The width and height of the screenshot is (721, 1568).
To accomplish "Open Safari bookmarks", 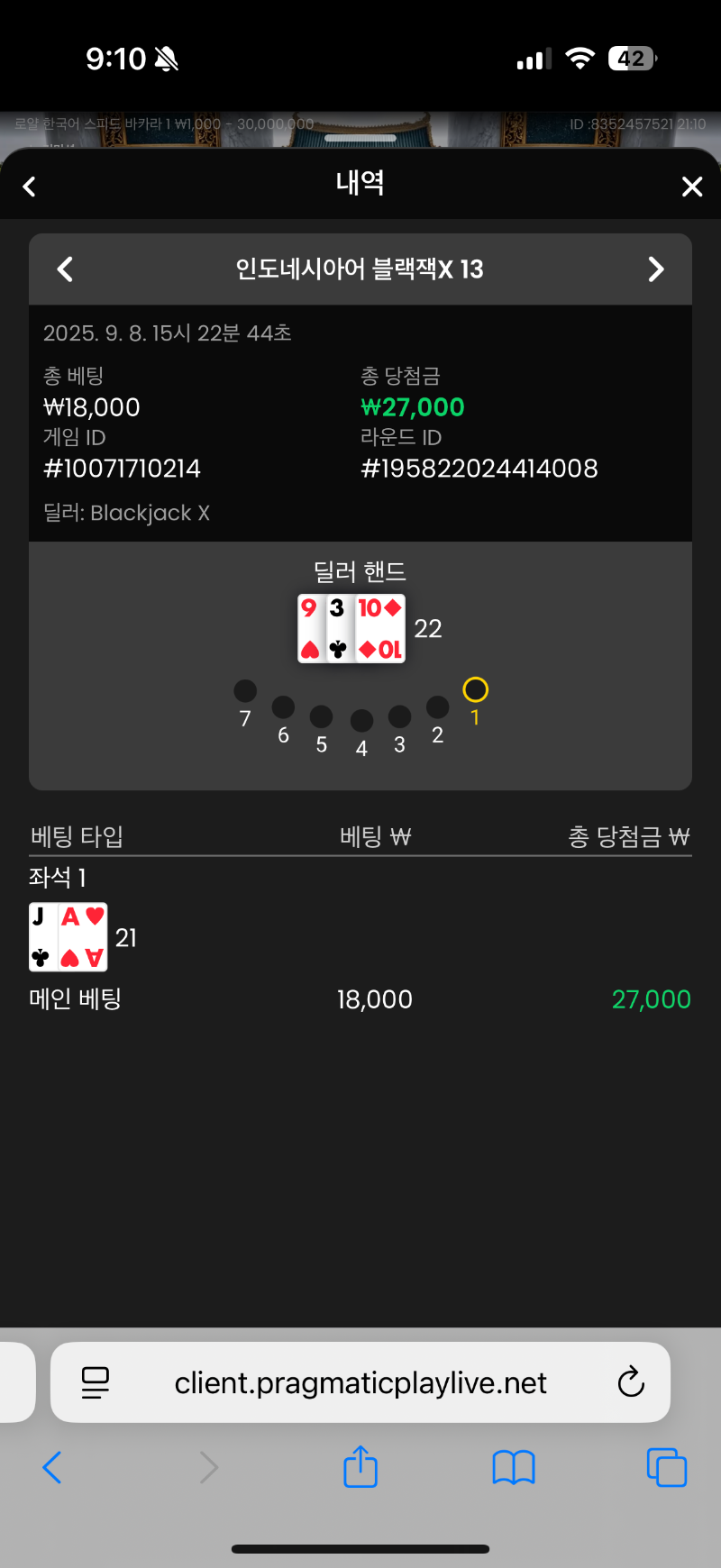I will coord(514,1468).
